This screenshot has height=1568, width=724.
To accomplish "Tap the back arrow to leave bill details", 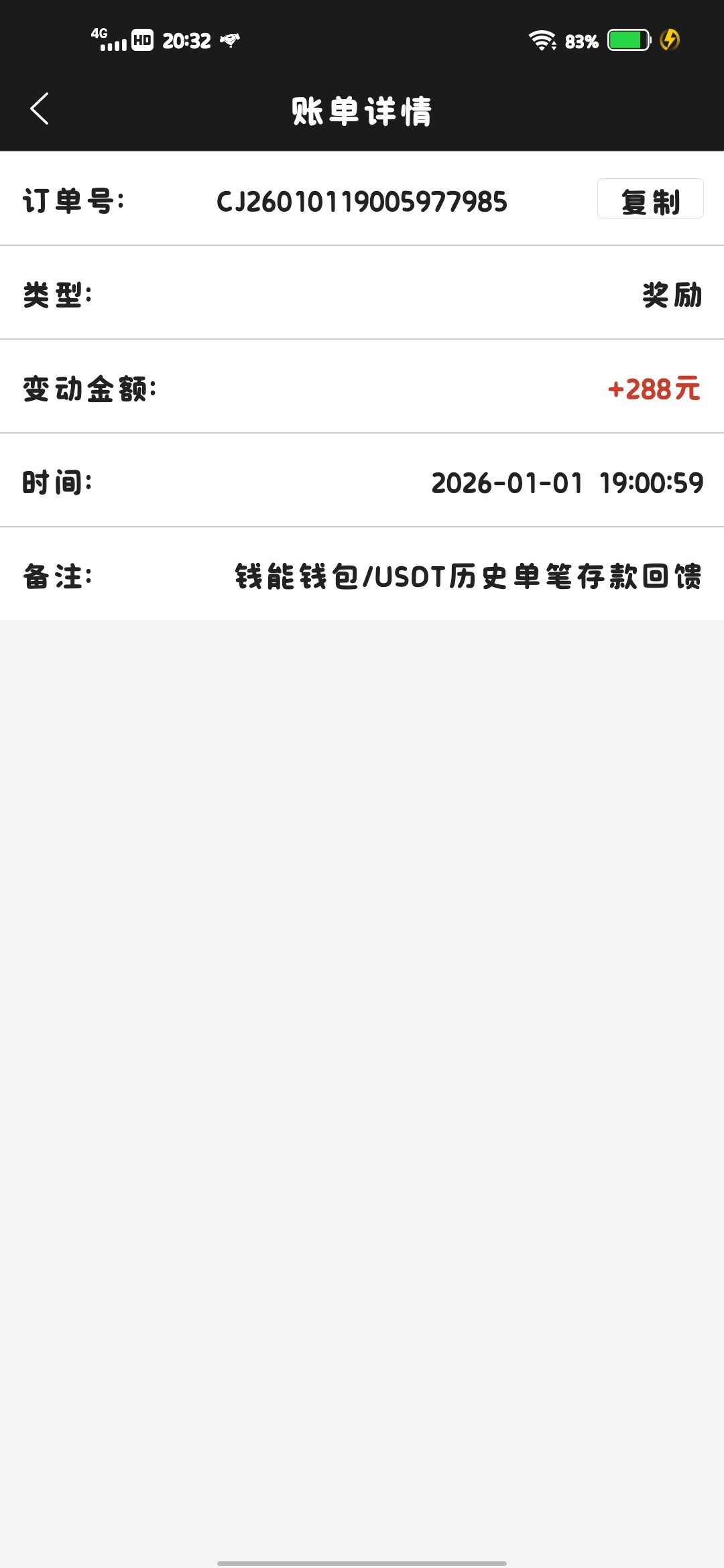I will pos(39,109).
